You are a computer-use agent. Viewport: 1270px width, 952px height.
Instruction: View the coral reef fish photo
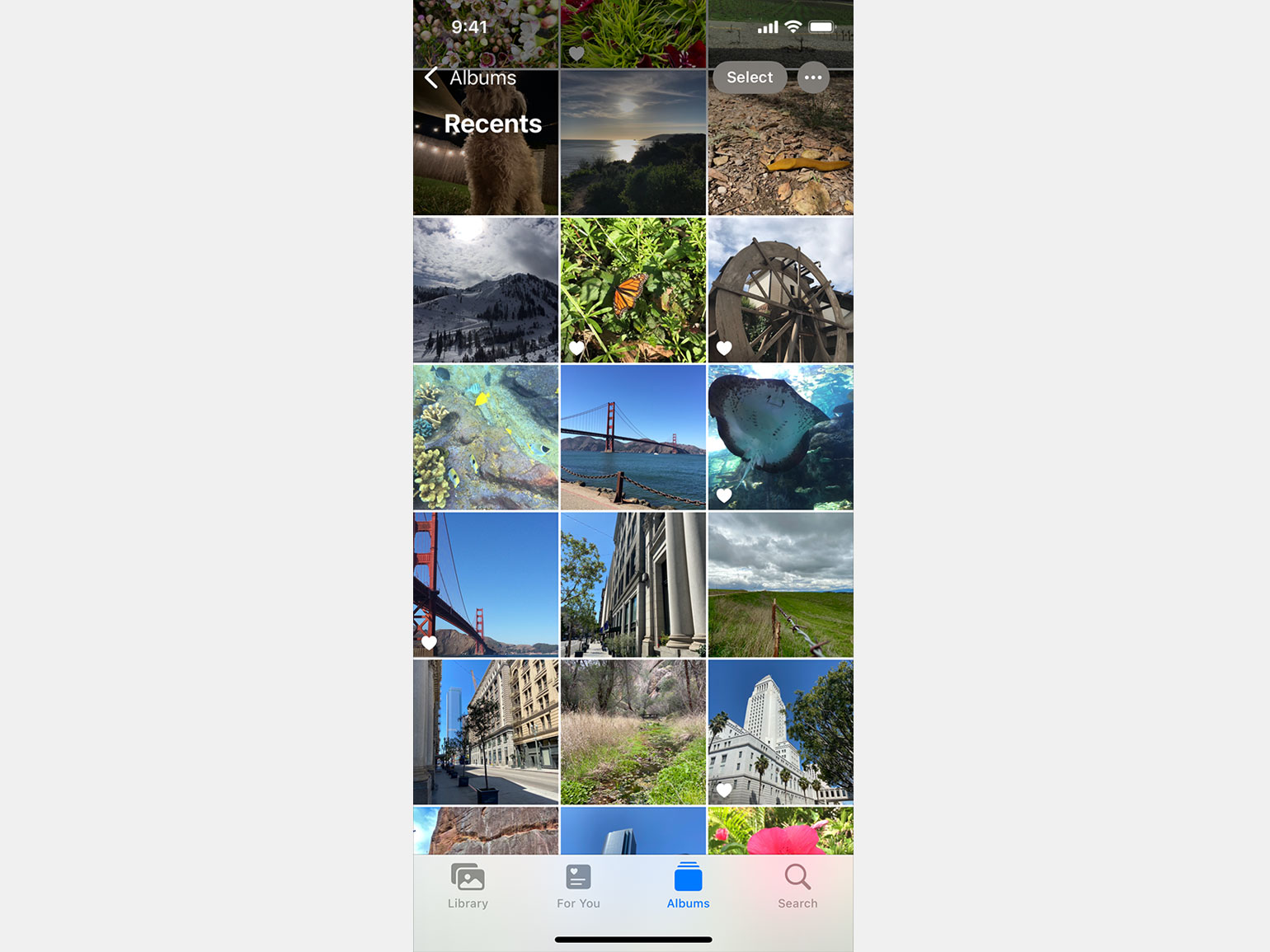[x=486, y=437]
